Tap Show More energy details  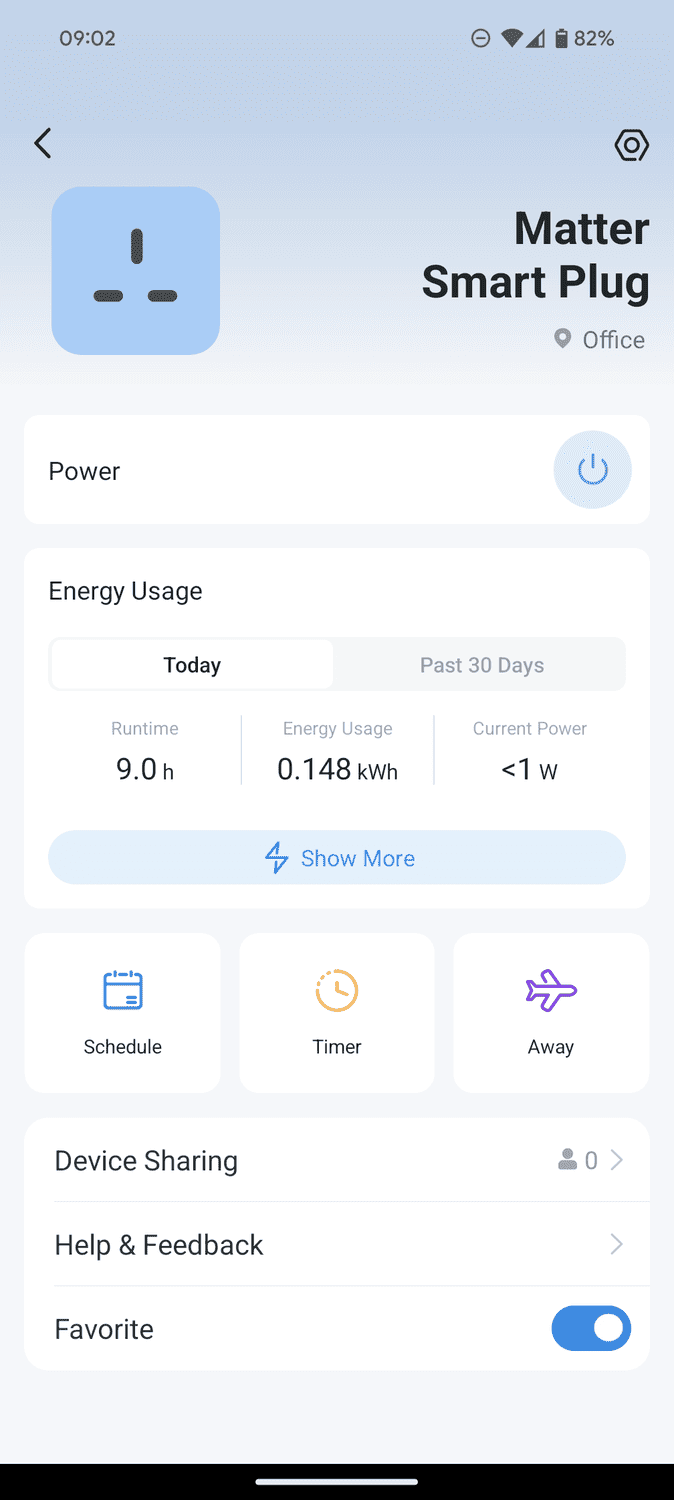pos(337,858)
